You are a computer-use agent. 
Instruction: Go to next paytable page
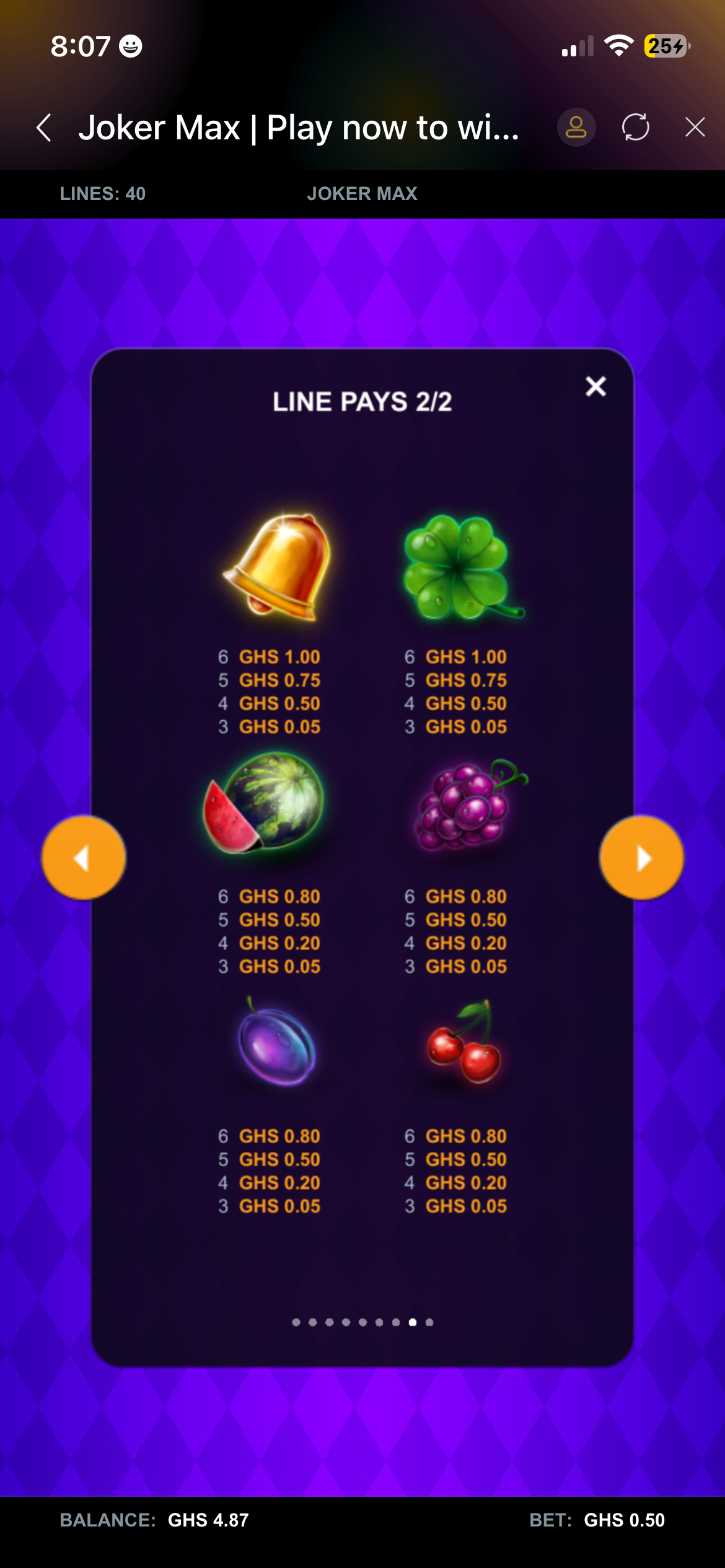[x=641, y=858]
